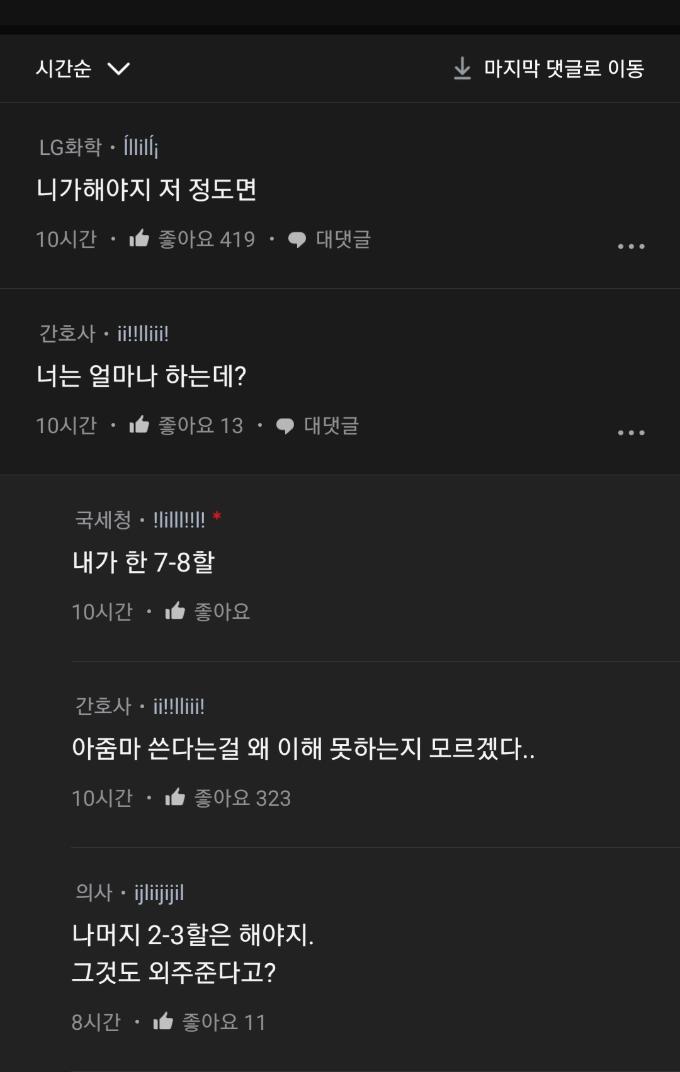680x1072 pixels.
Task: Like the reply '나머지 2-3할은 해야지.'
Action: [x=163, y=1021]
